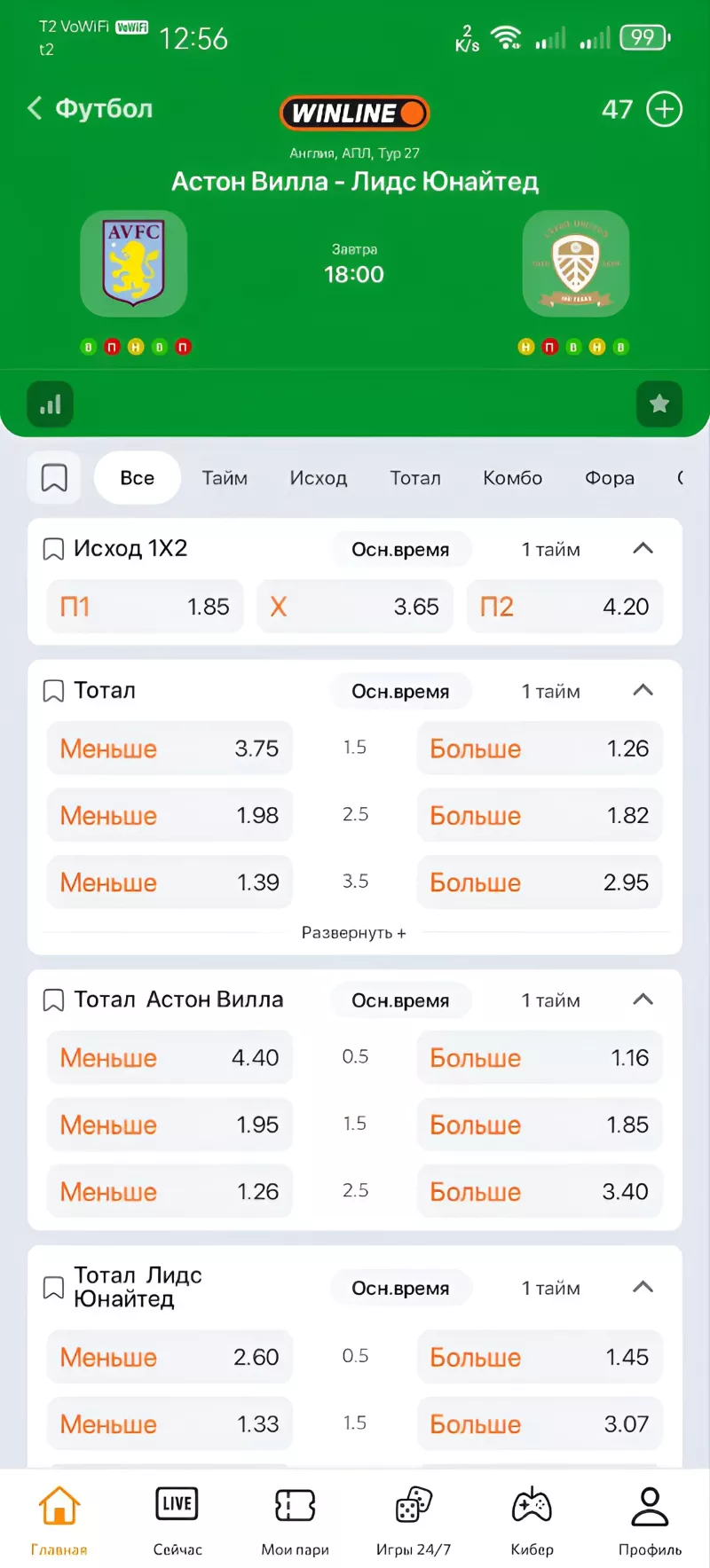The width and height of the screenshot is (710, 1568).
Task: Collapse the Исход 1Х2 section
Action: pos(643,548)
